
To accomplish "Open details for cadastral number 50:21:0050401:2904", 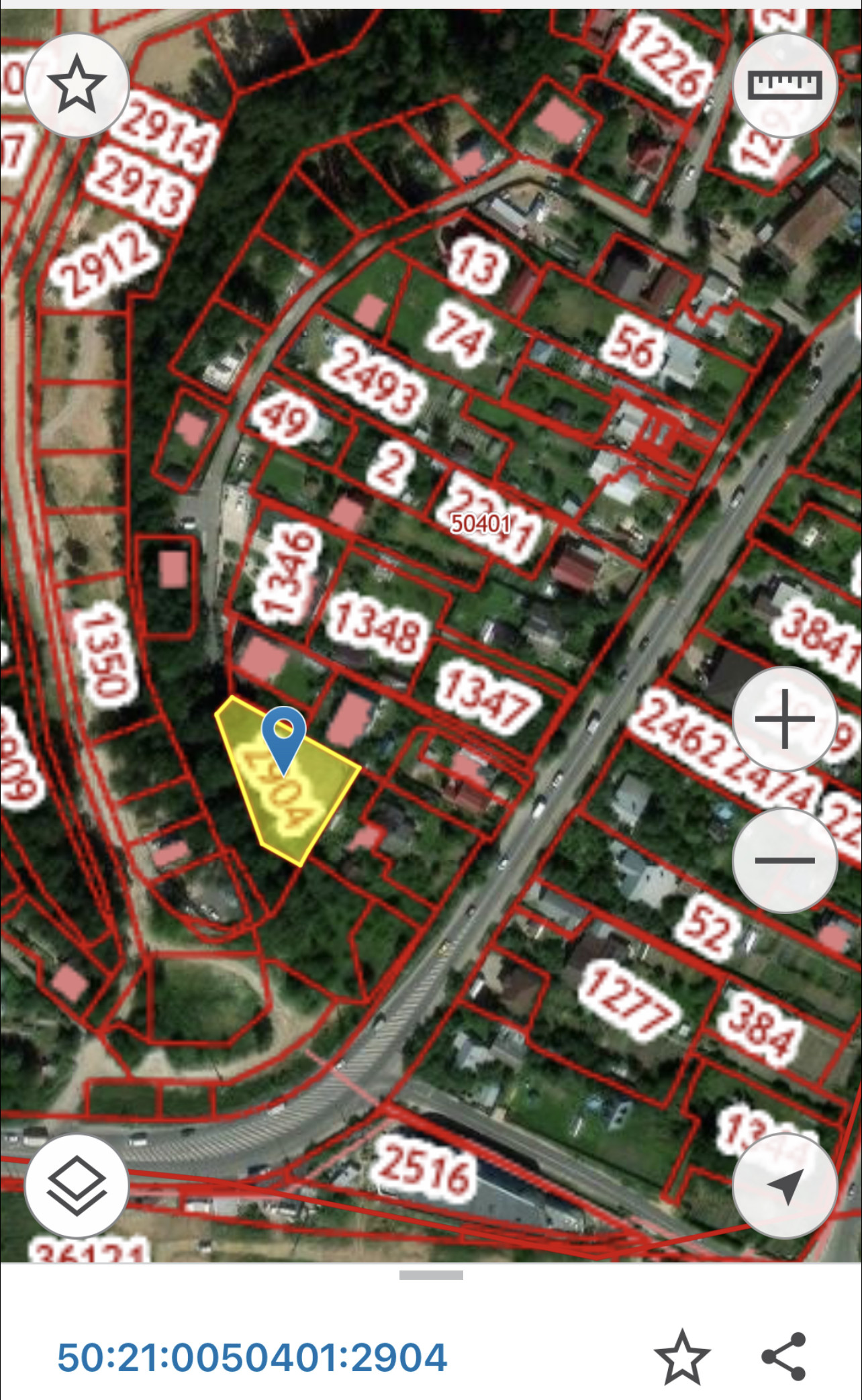I will [x=252, y=1357].
